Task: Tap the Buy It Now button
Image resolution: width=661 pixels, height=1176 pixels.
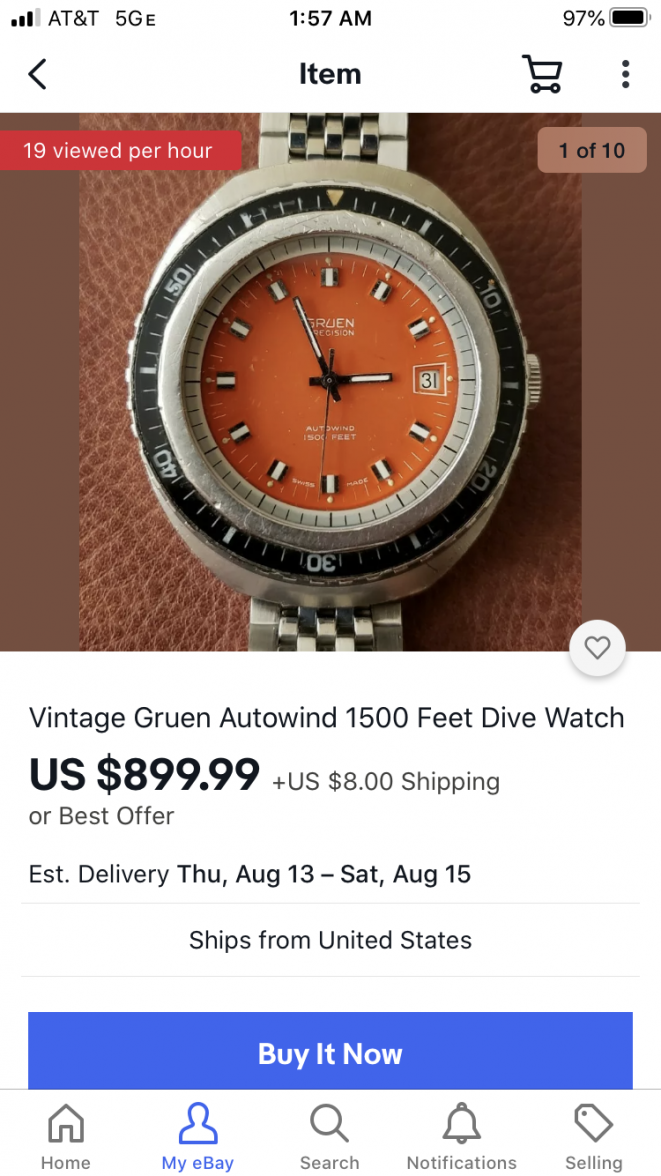Action: click(x=330, y=1052)
